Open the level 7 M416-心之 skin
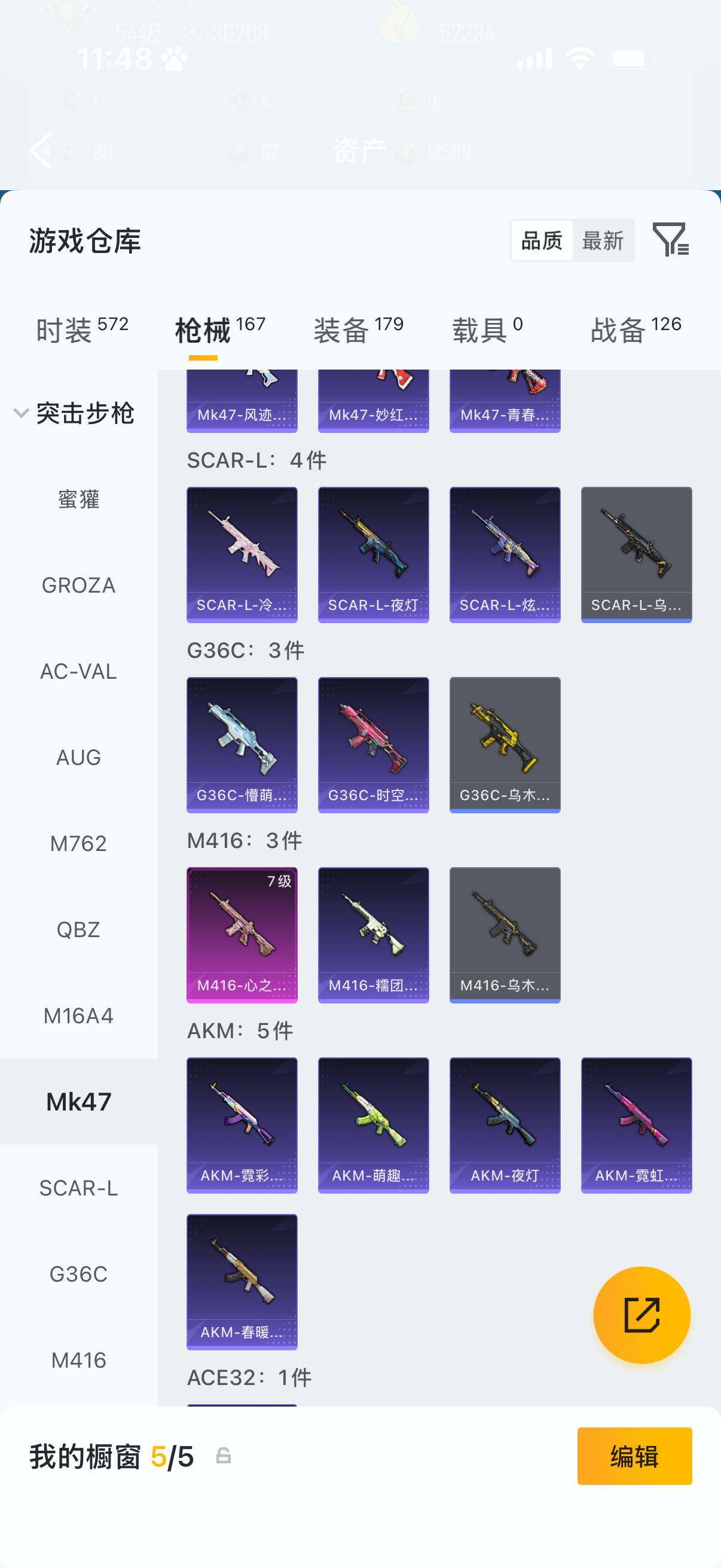This screenshot has height=1568, width=721. [242, 934]
